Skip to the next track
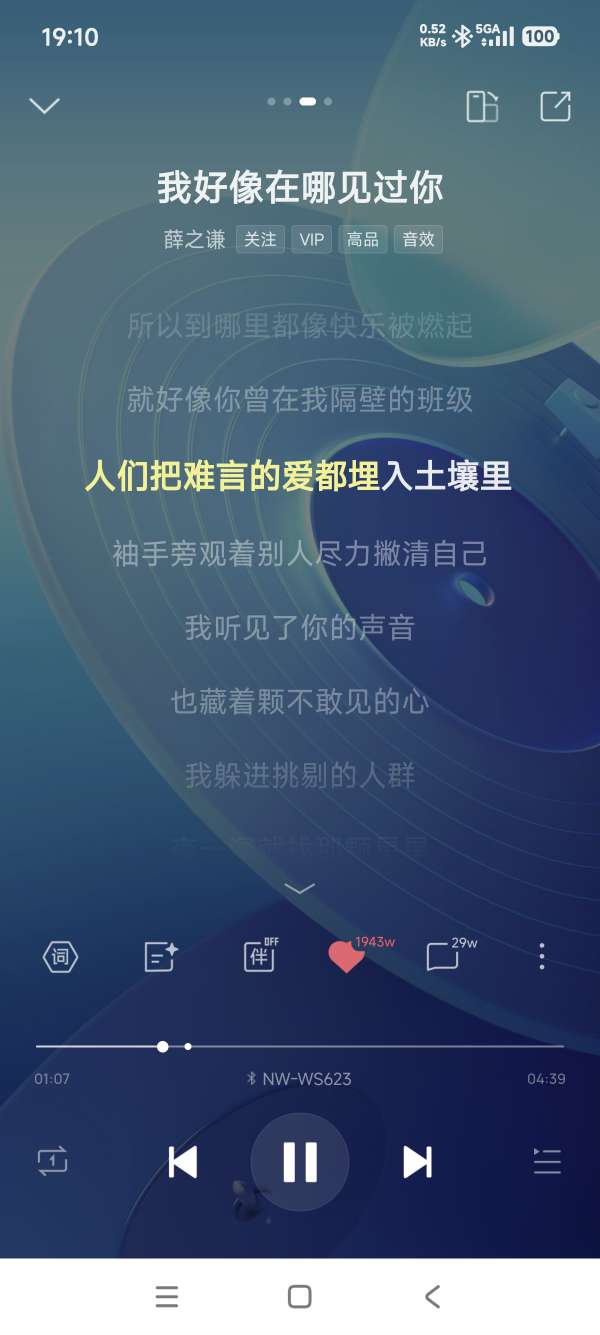Viewport: 600px width, 1335px height. pyautogui.click(x=418, y=1162)
